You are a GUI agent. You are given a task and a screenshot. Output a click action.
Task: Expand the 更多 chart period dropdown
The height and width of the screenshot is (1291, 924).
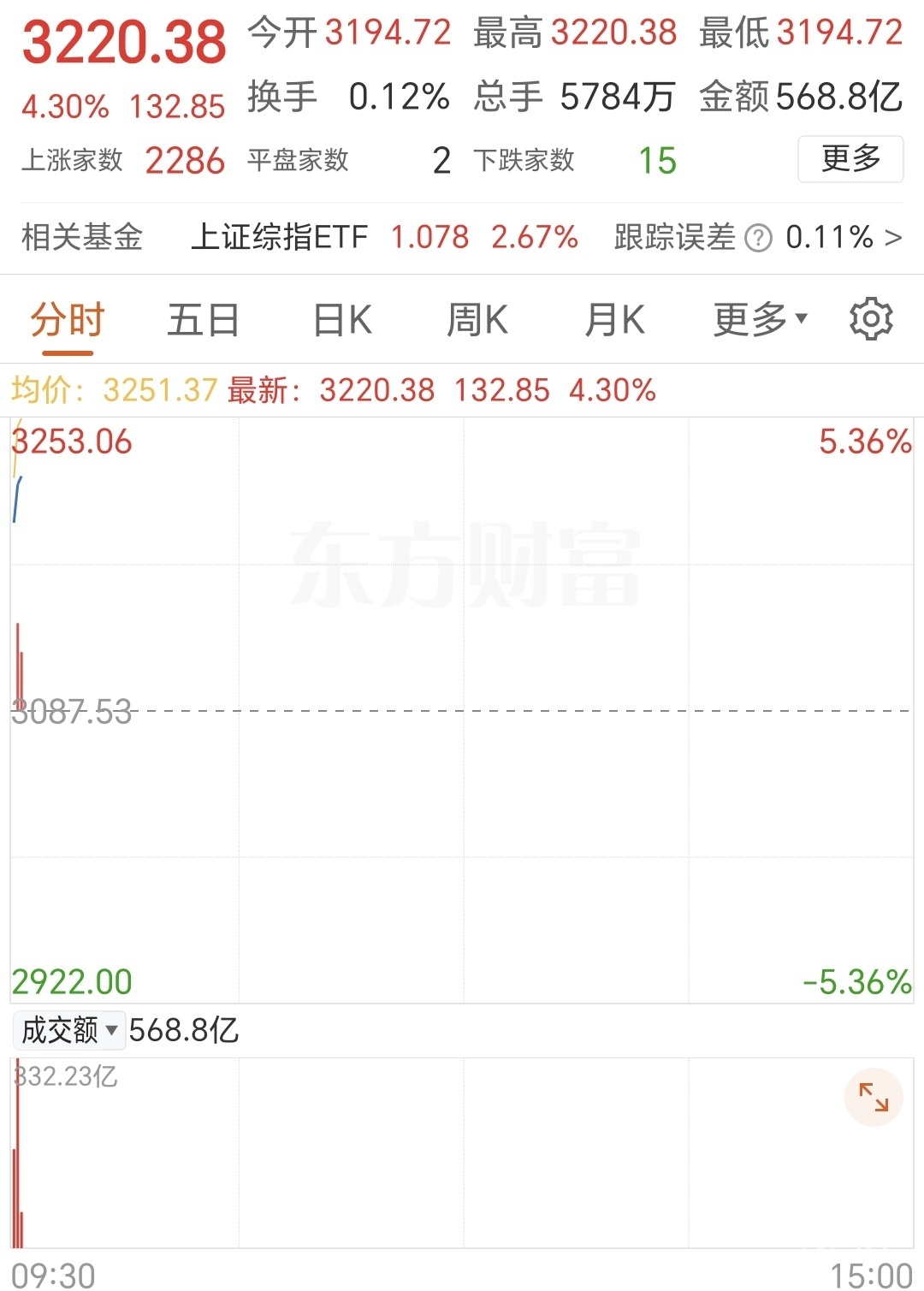click(x=760, y=320)
